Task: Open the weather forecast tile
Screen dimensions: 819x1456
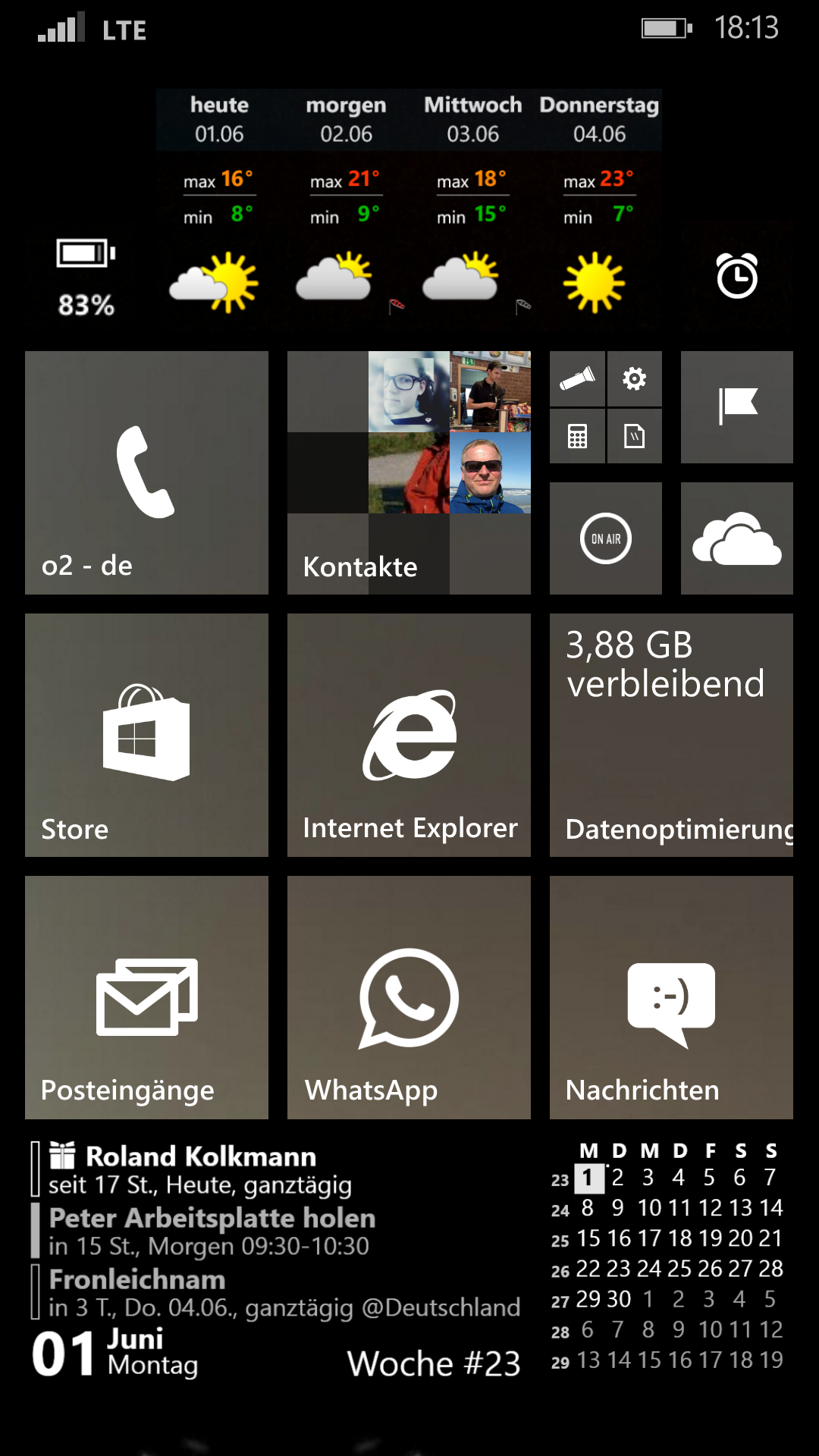Action: (x=409, y=203)
